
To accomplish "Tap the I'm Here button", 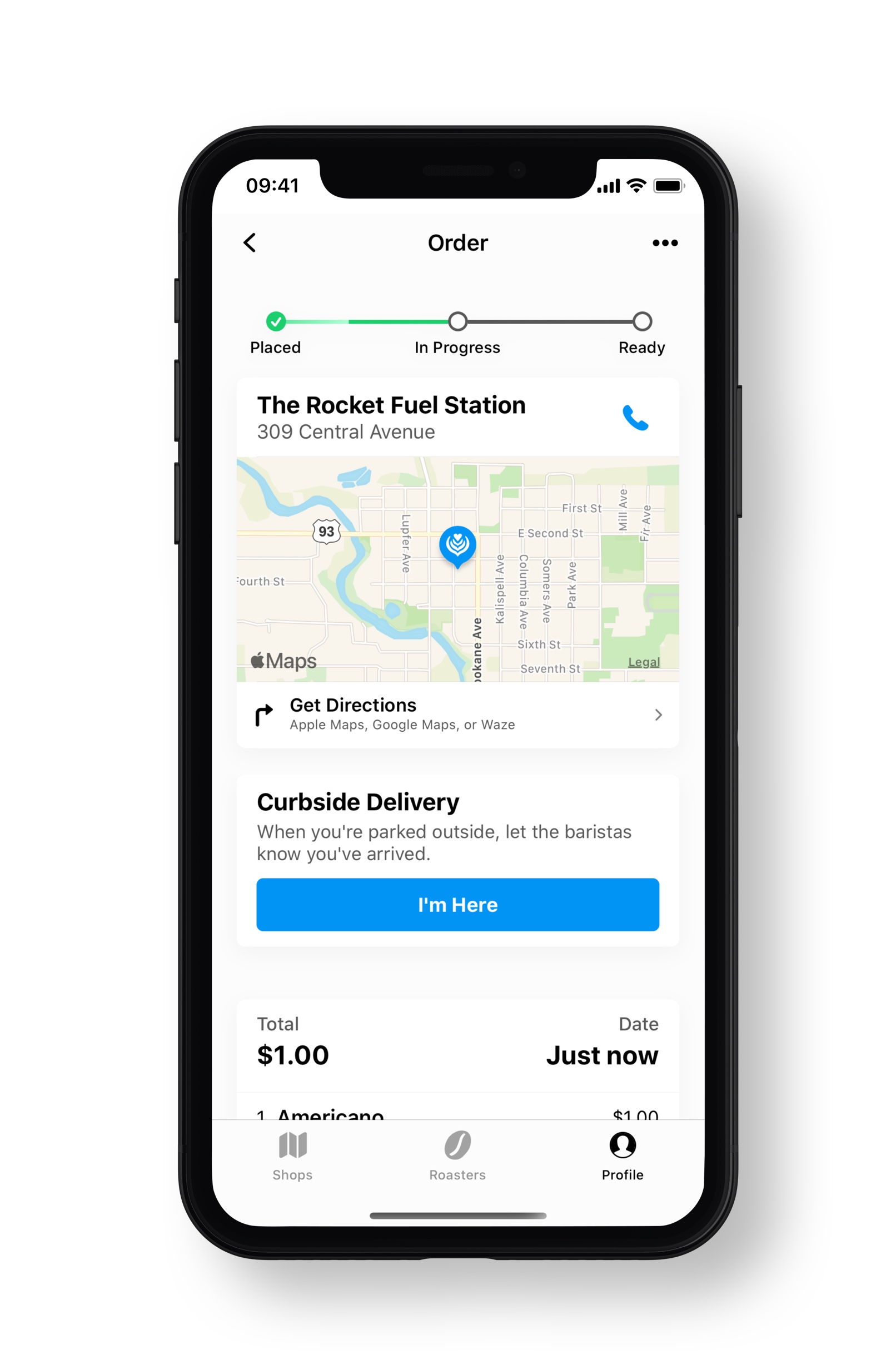I will coord(457,904).
